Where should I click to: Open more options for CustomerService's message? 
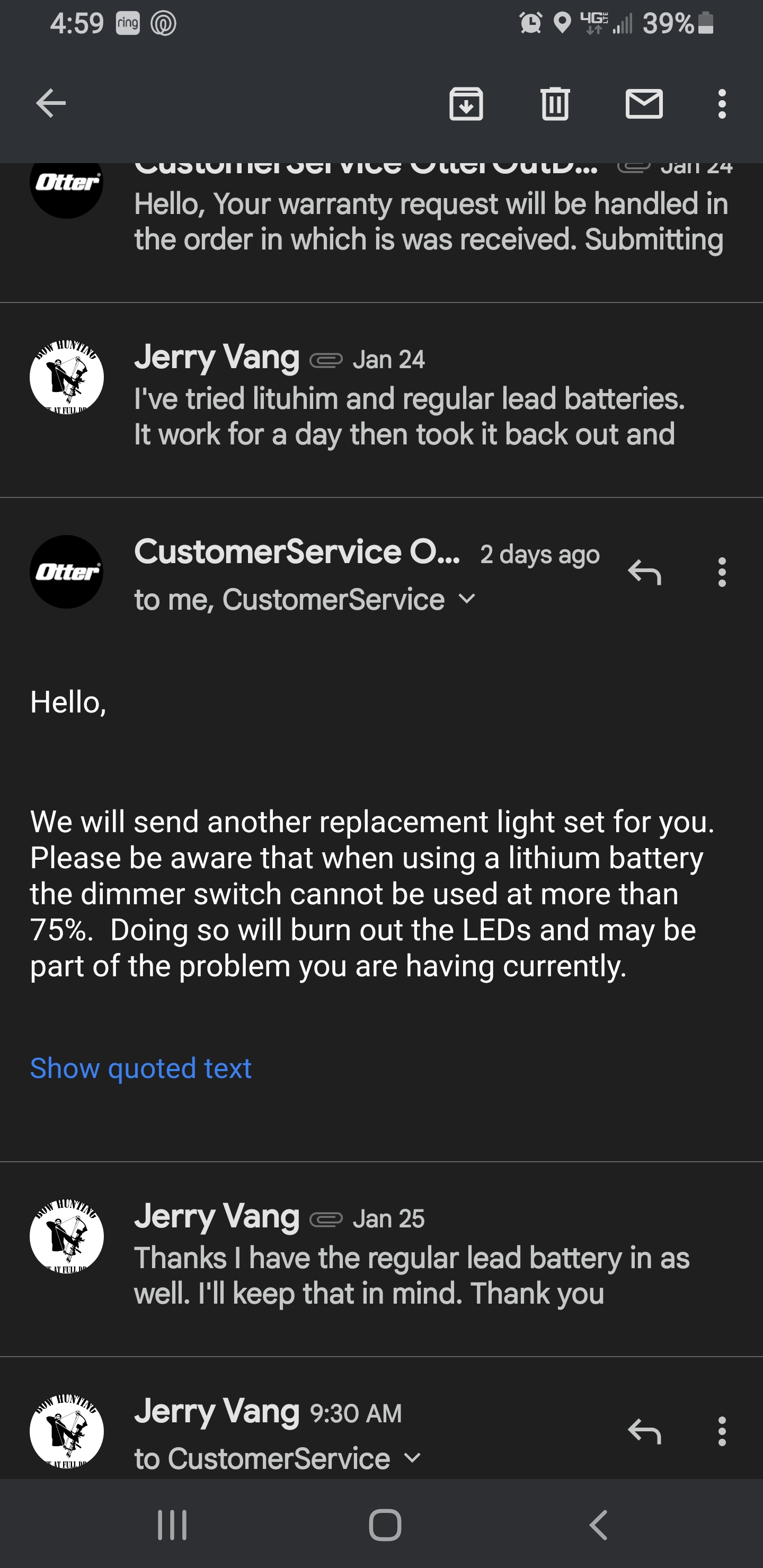coord(722,572)
